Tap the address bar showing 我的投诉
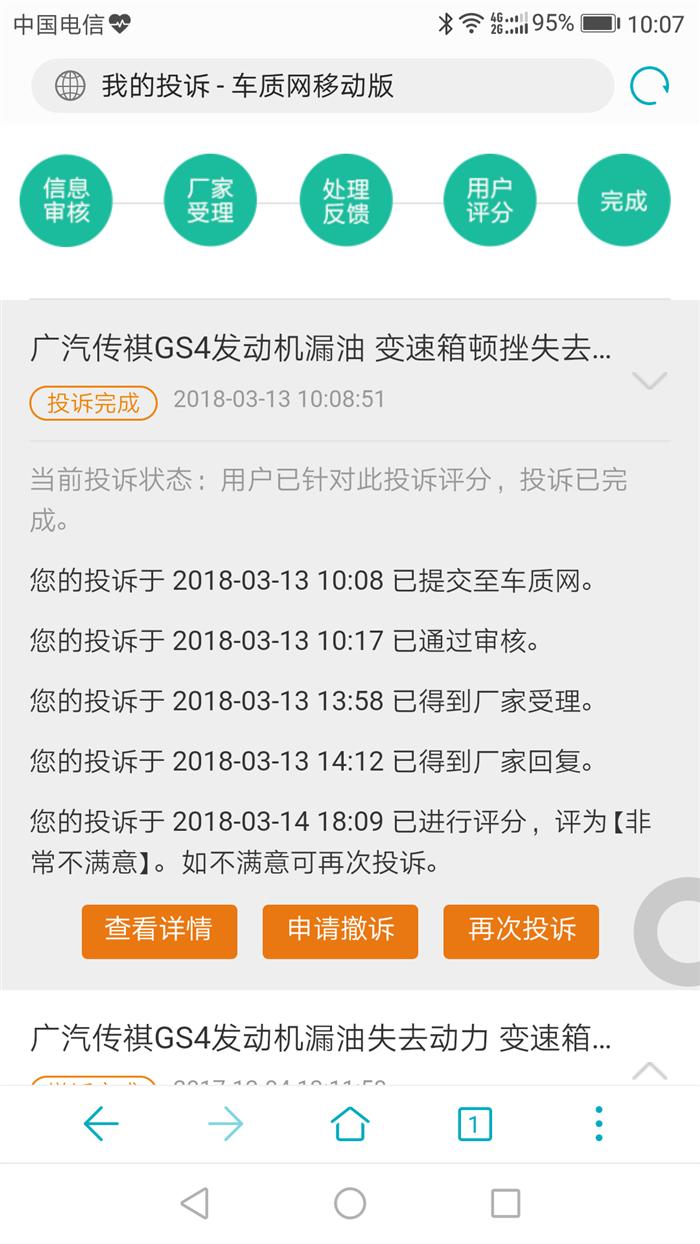Screen dimensions: 700x1244 tap(320, 86)
